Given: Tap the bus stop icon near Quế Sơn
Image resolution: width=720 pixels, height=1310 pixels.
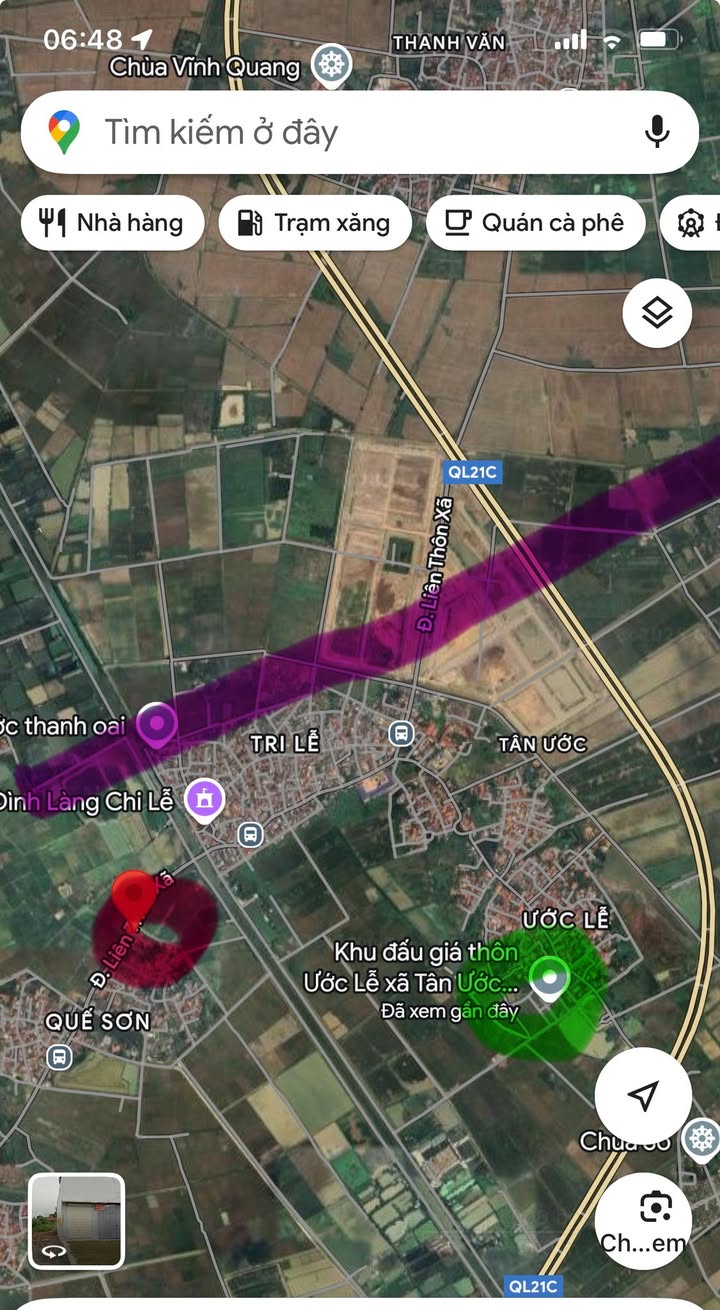Looking at the screenshot, I should pos(60,1056).
